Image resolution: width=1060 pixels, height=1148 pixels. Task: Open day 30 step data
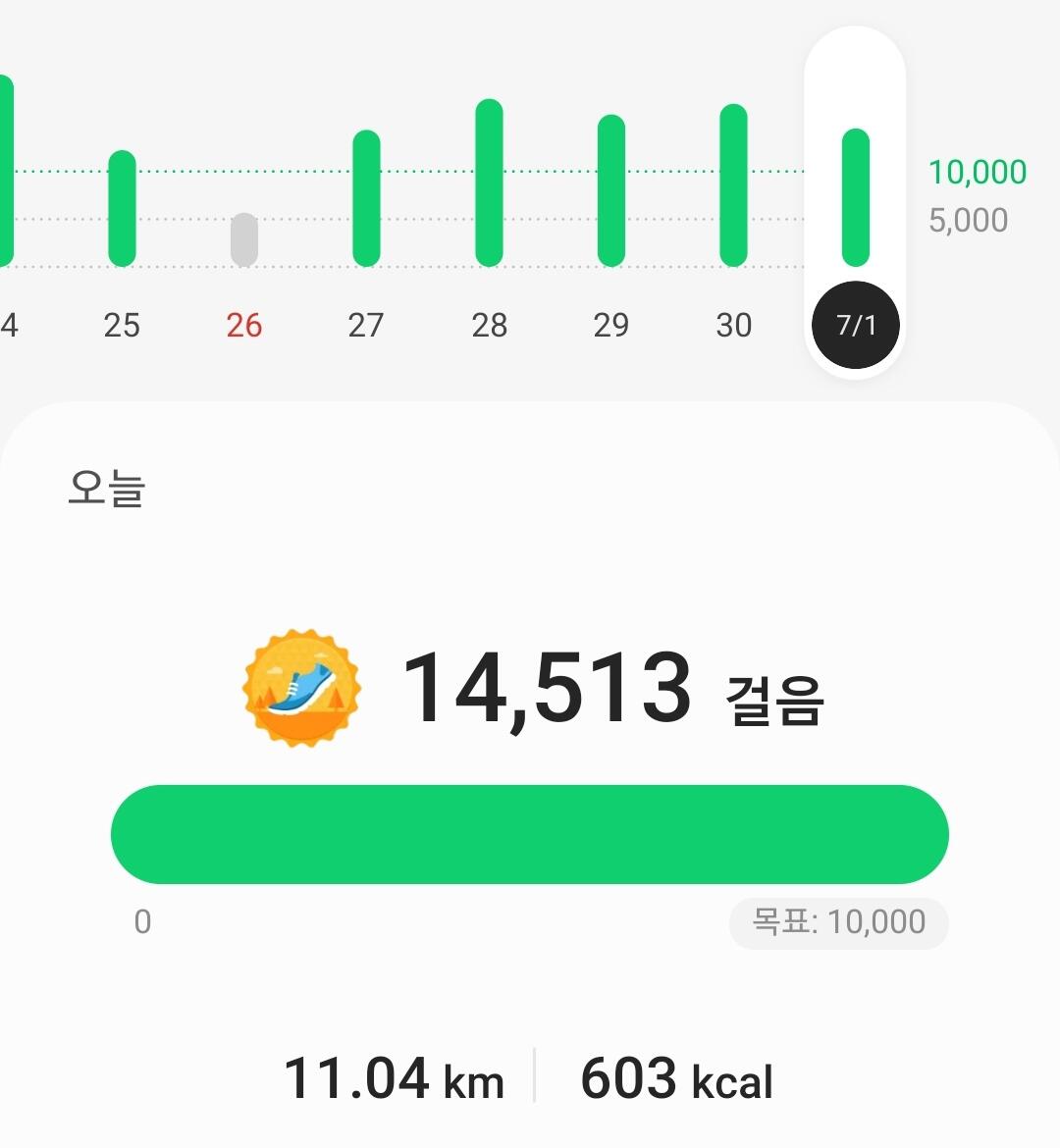[733, 325]
